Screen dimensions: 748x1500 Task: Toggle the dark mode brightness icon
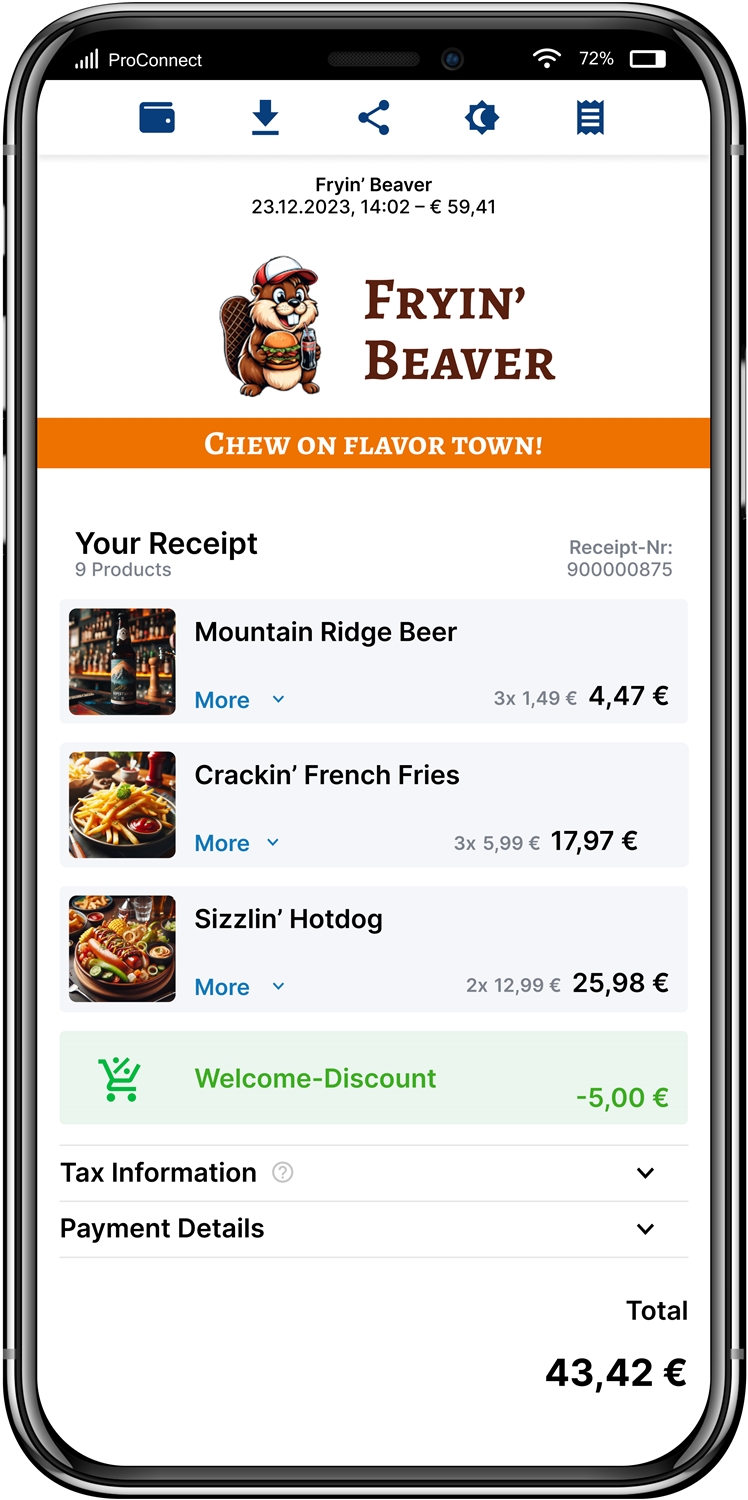(481, 118)
